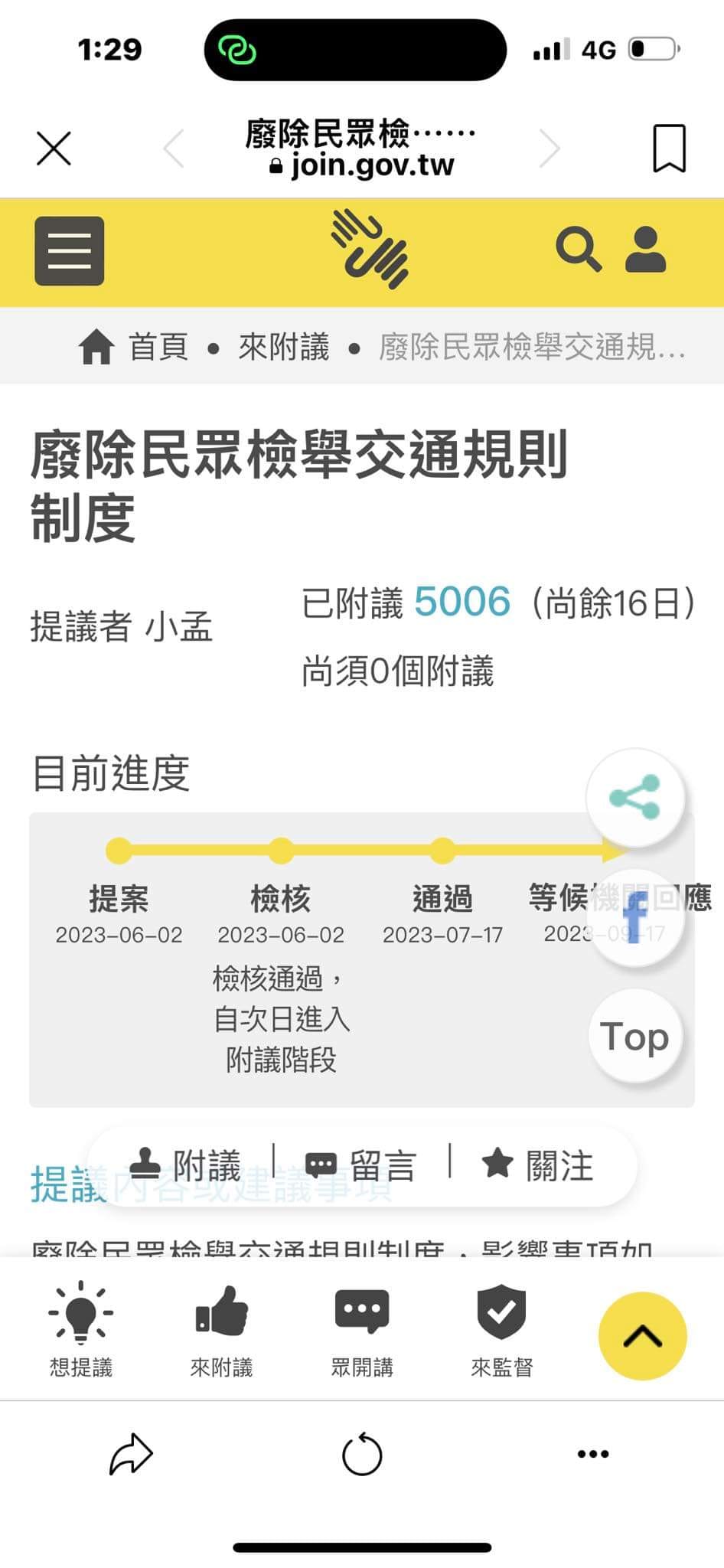Jump back with the Top button
The height and width of the screenshot is (1568, 724).
634,1037
